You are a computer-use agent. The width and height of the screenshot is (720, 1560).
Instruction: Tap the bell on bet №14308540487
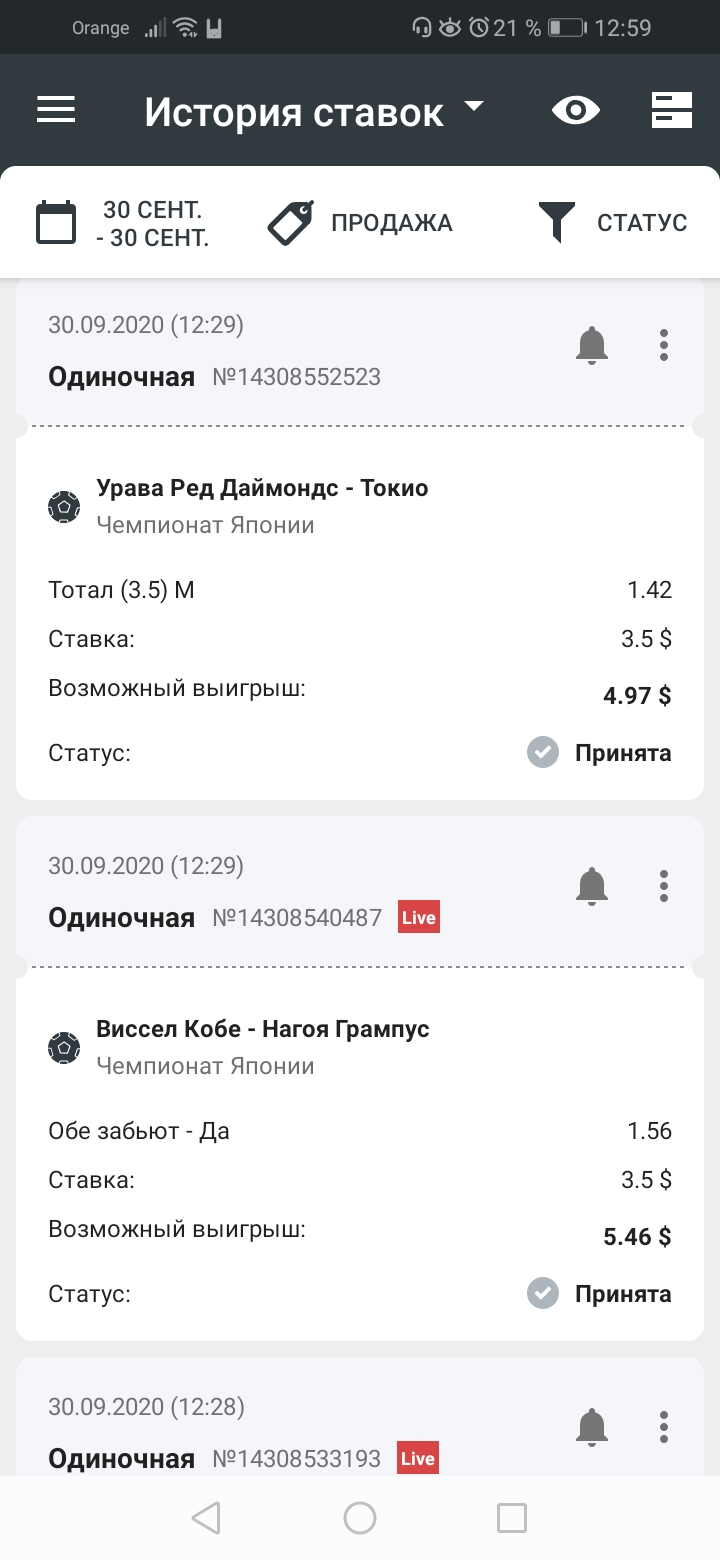point(592,886)
